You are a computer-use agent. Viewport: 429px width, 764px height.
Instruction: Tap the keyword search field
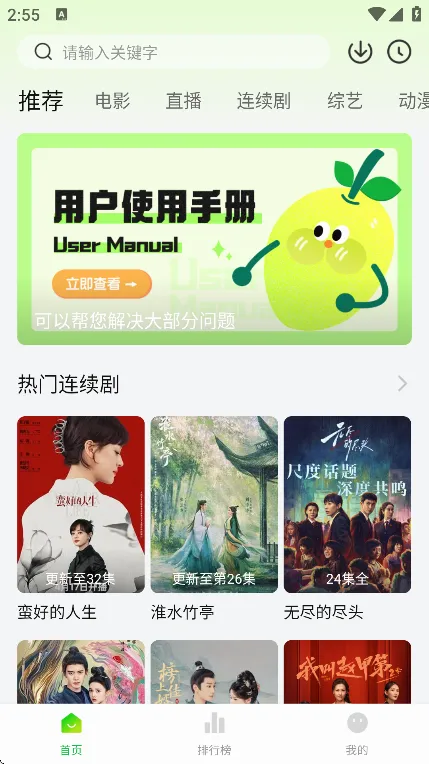[x=174, y=52]
